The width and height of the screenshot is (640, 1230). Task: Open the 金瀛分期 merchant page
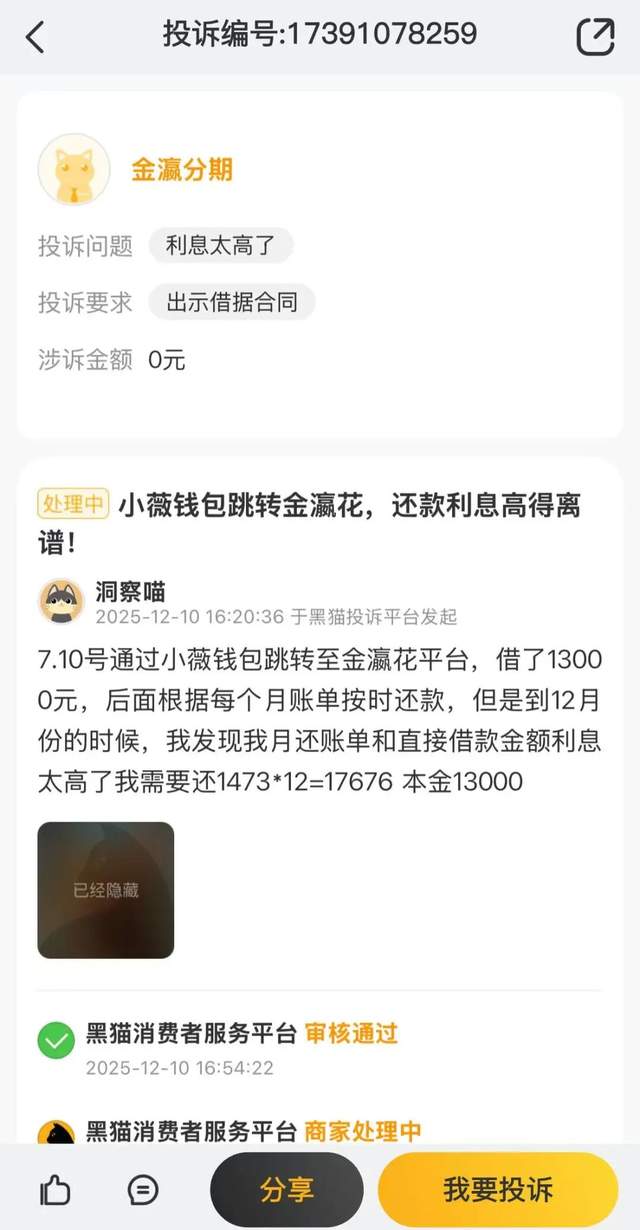pos(181,170)
